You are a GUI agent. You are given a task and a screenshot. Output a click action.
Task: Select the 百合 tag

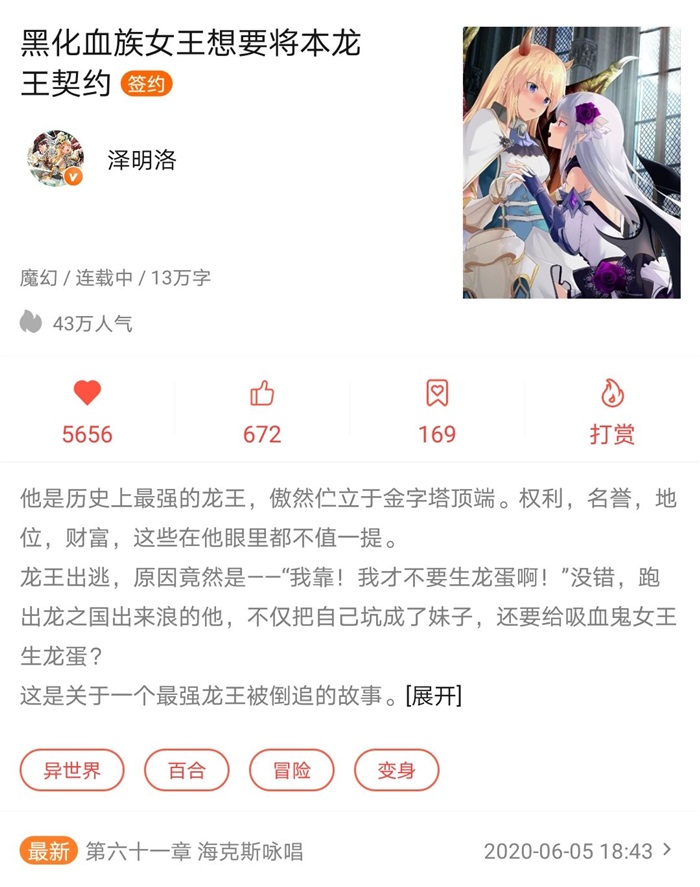[x=186, y=770]
